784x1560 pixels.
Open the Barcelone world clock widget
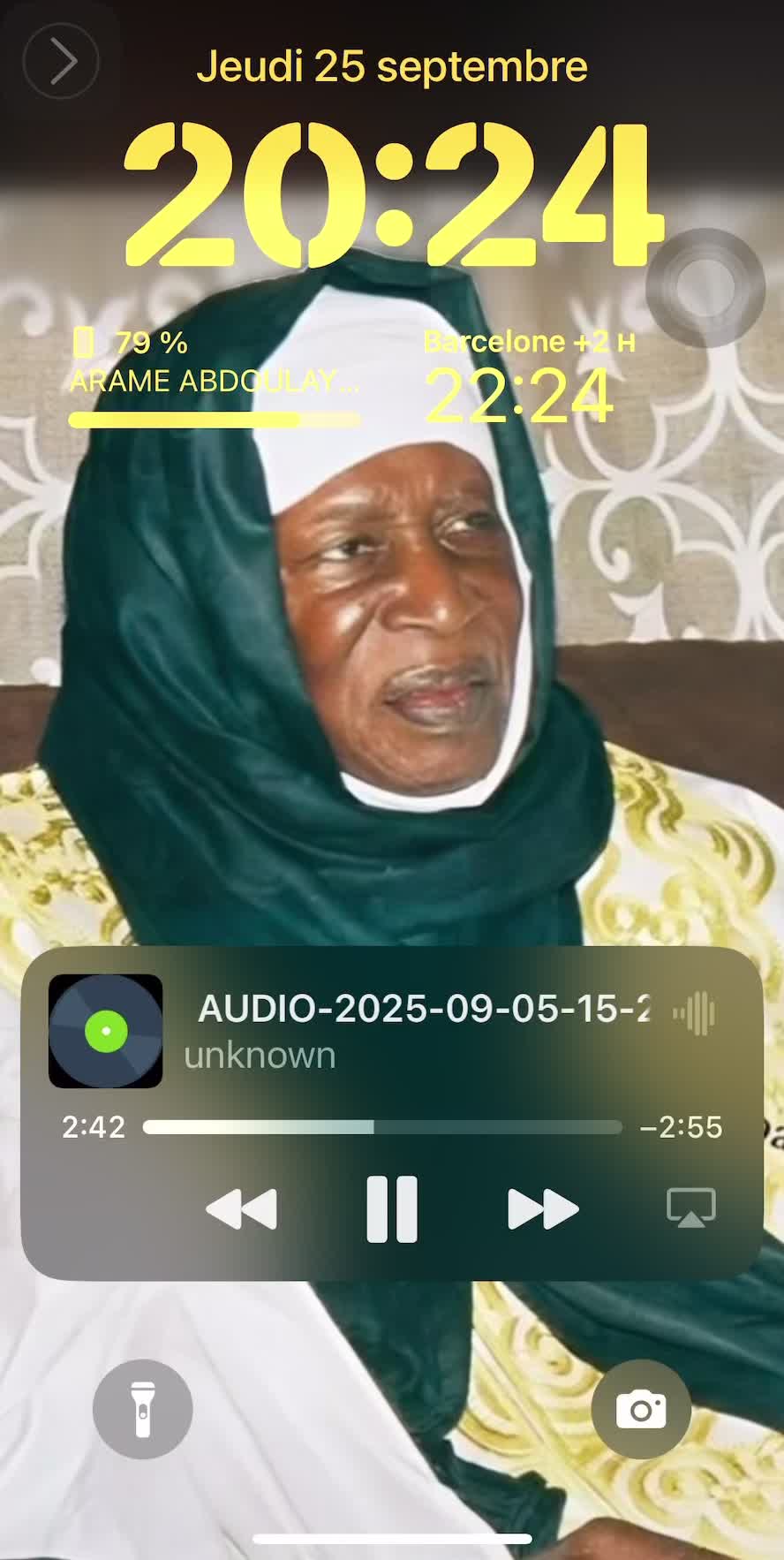tap(529, 377)
